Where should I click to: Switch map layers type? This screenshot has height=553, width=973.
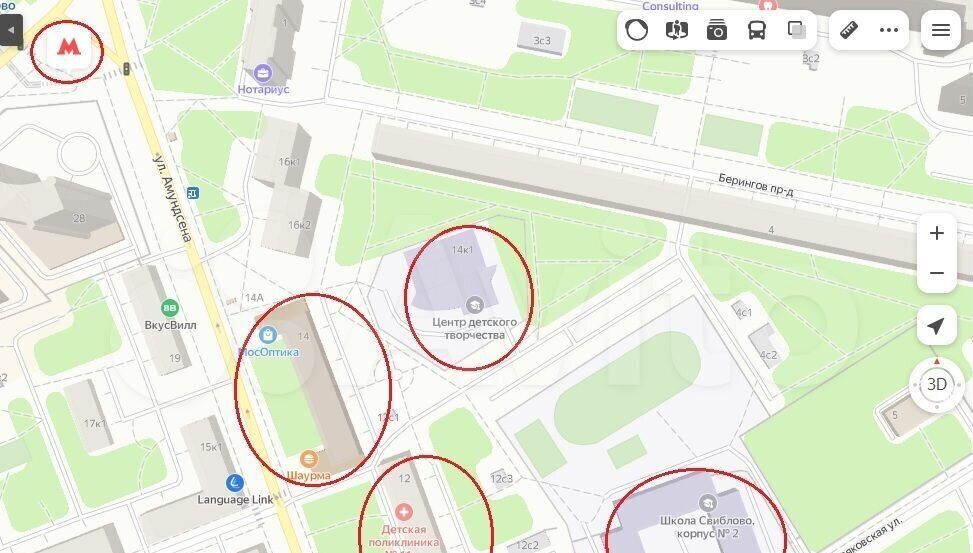tap(797, 30)
